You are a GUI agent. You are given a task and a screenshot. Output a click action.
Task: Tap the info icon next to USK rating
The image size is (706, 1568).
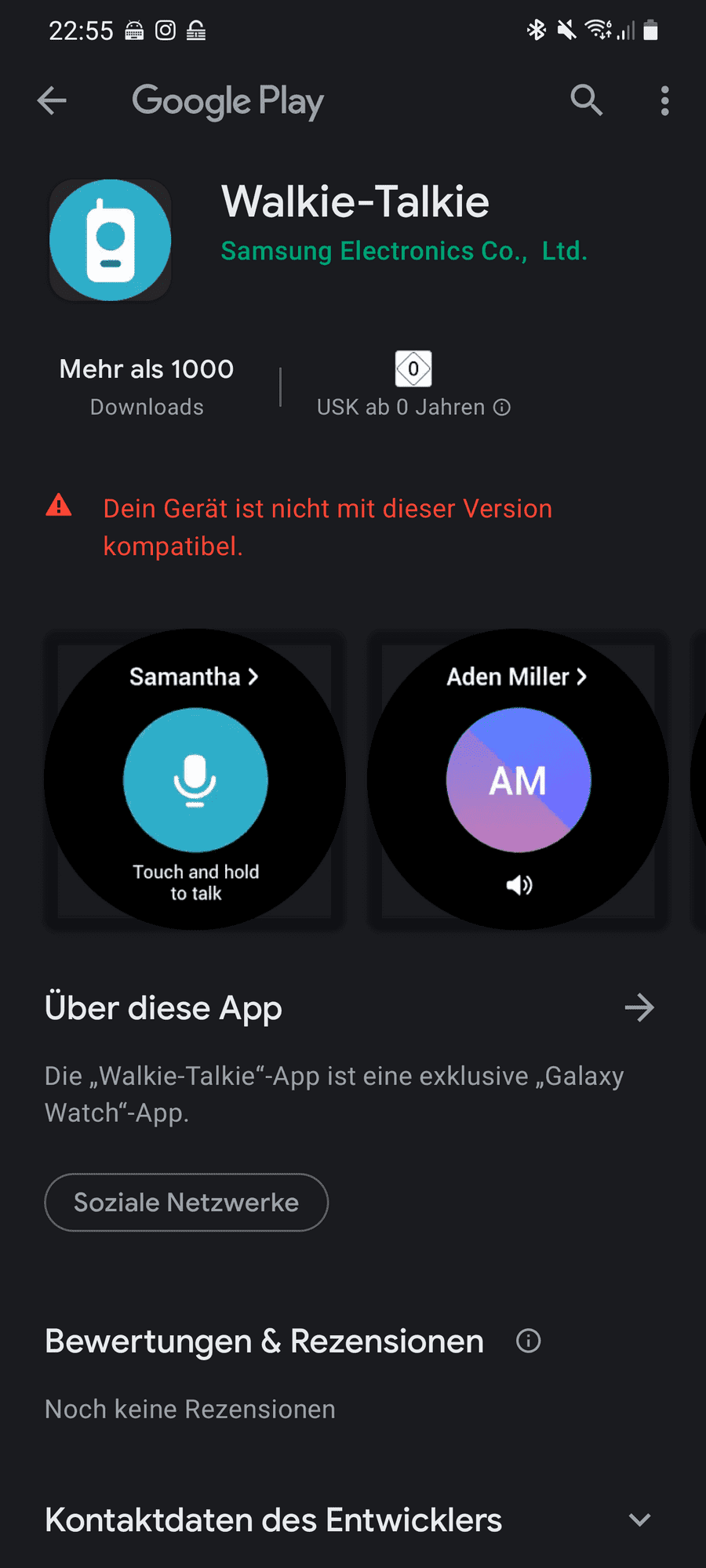tap(503, 407)
